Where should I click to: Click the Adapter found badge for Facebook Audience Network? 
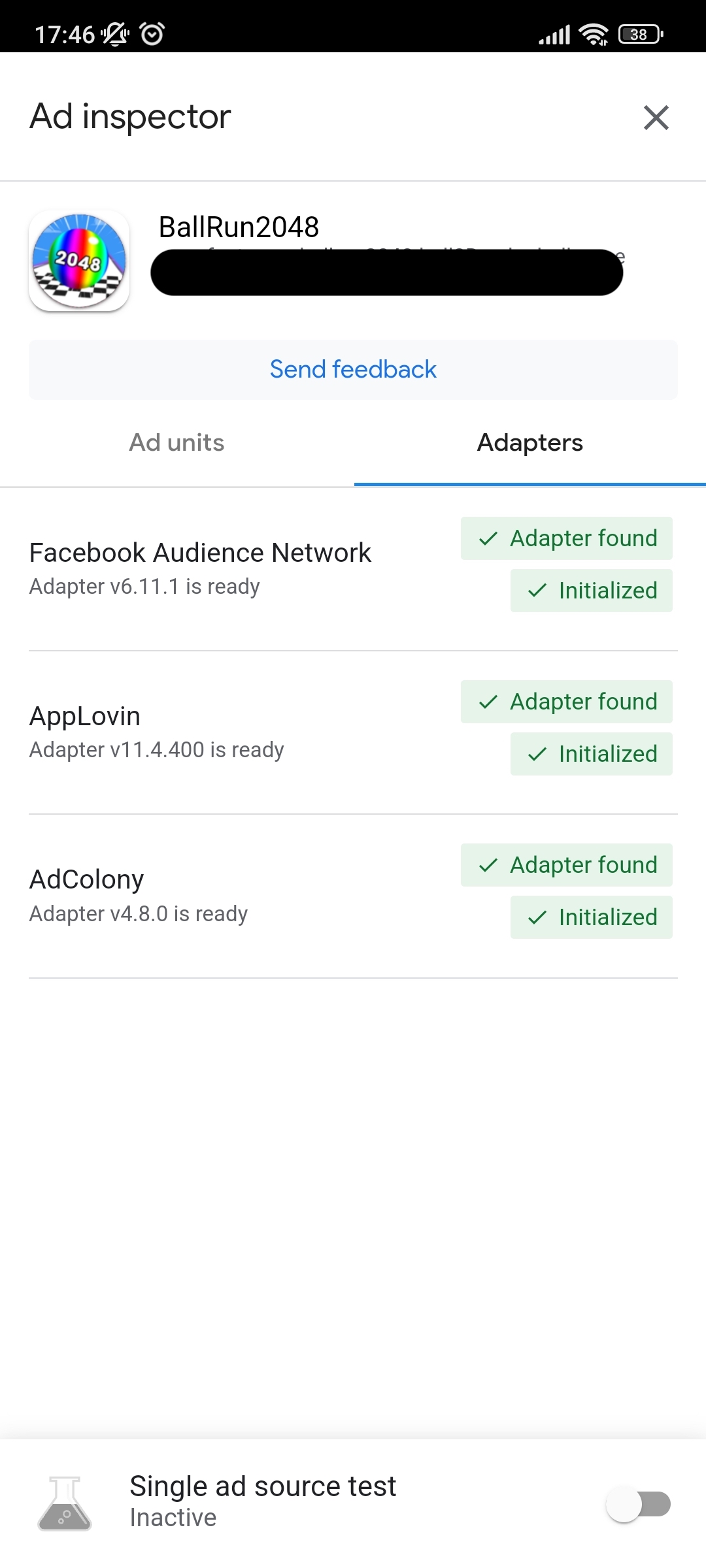click(566, 538)
